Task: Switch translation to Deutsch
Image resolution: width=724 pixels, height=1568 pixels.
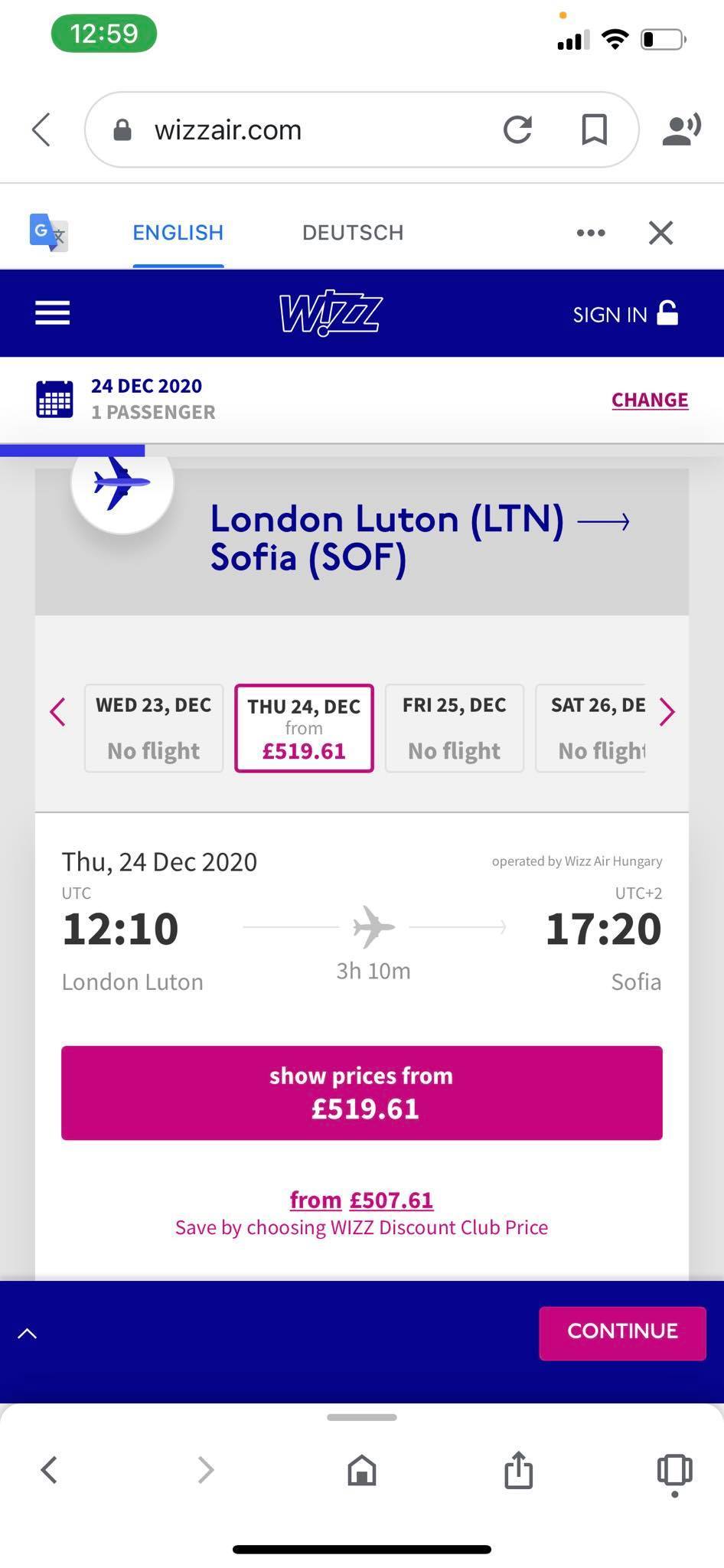Action: click(353, 232)
